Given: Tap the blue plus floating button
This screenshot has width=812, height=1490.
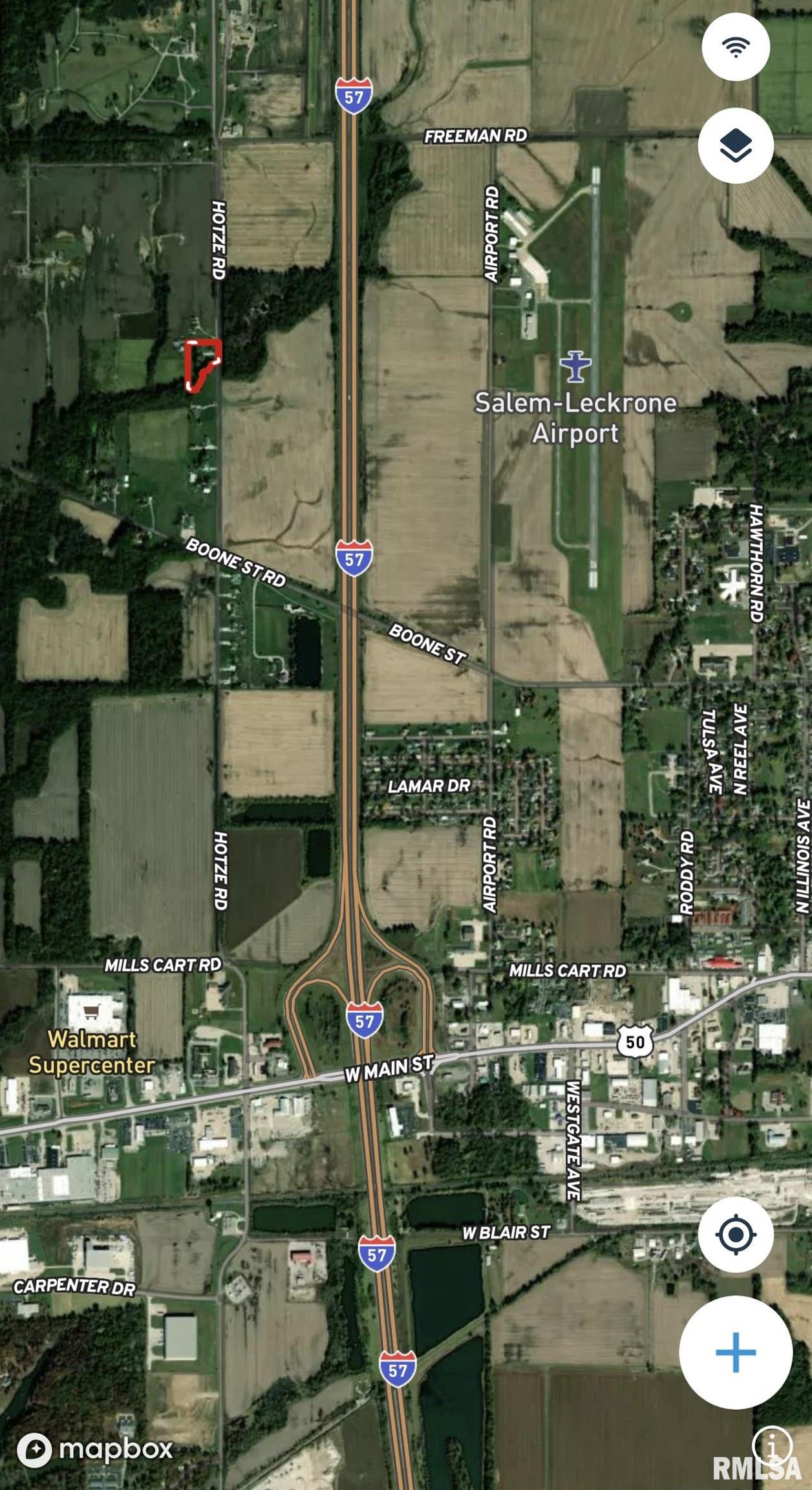Looking at the screenshot, I should 736,1352.
